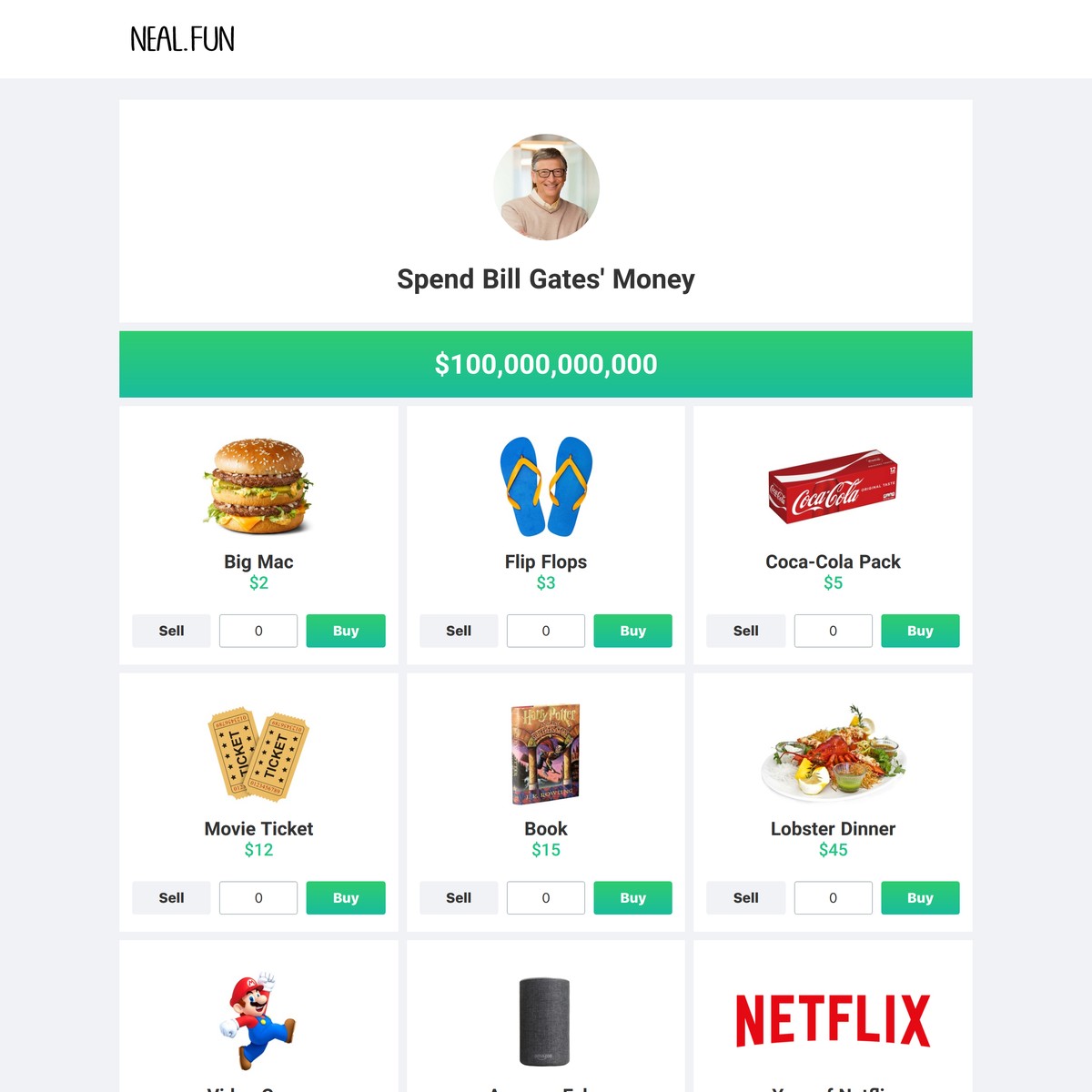The width and height of the screenshot is (1092, 1092).
Task: Open the NEAL.FUN home link
Action: pyautogui.click(x=182, y=39)
